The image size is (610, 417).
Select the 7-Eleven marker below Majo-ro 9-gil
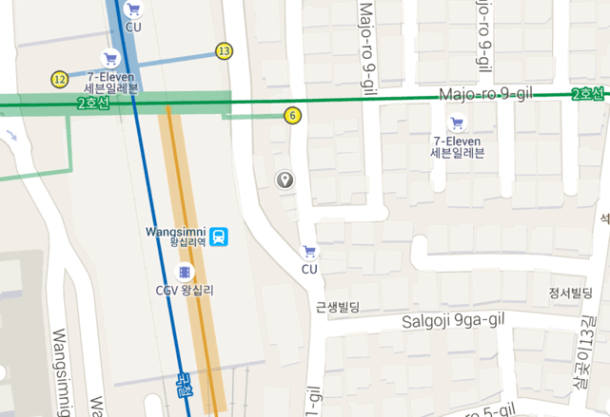point(457,123)
